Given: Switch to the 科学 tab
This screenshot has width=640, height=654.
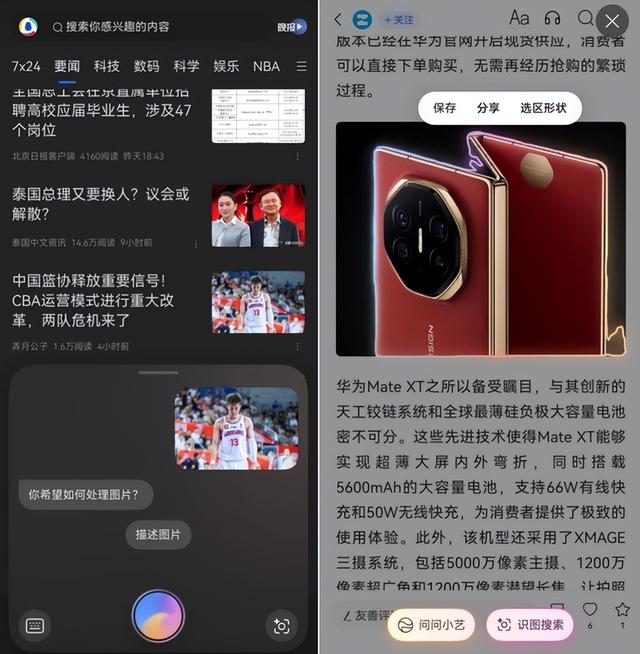Looking at the screenshot, I should (186, 66).
